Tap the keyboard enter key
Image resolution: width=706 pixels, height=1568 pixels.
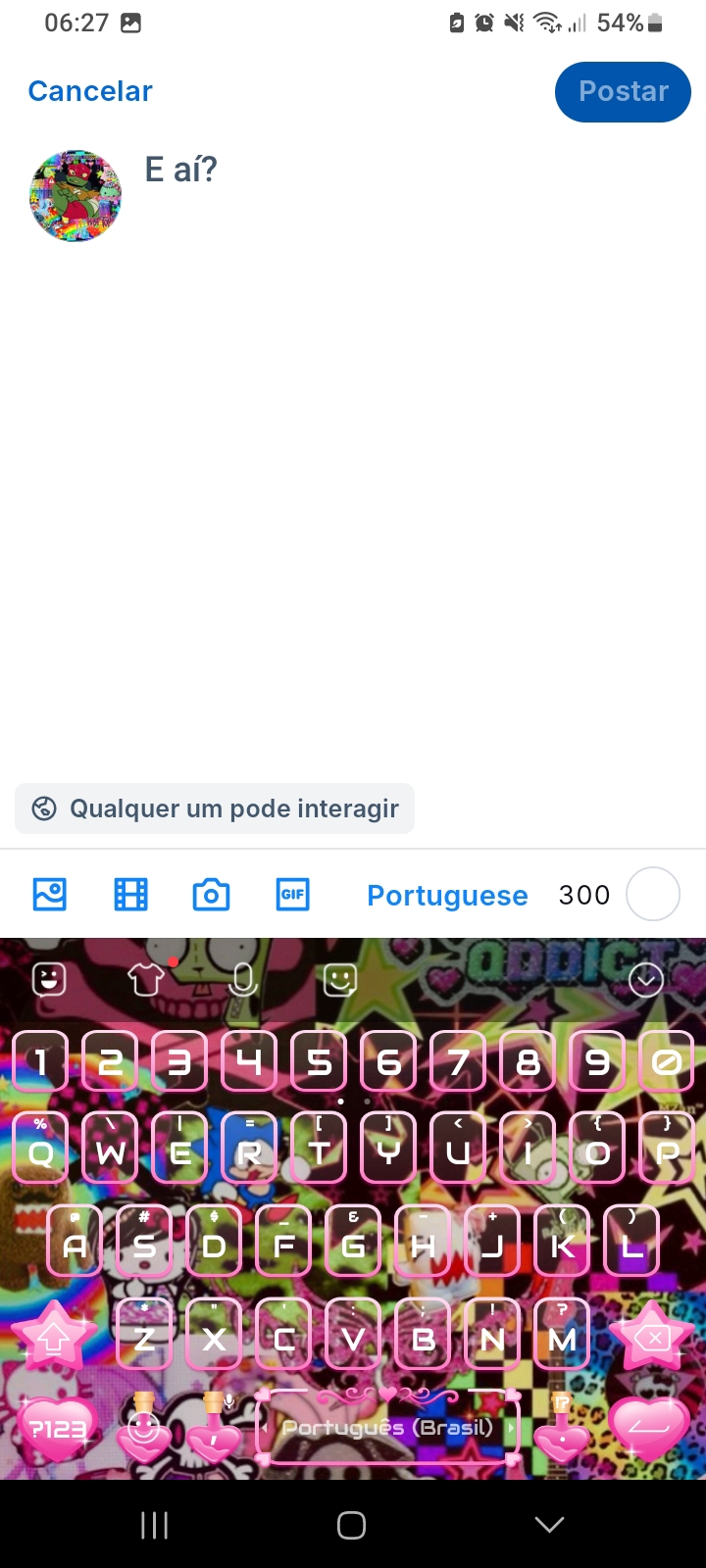point(648,1428)
